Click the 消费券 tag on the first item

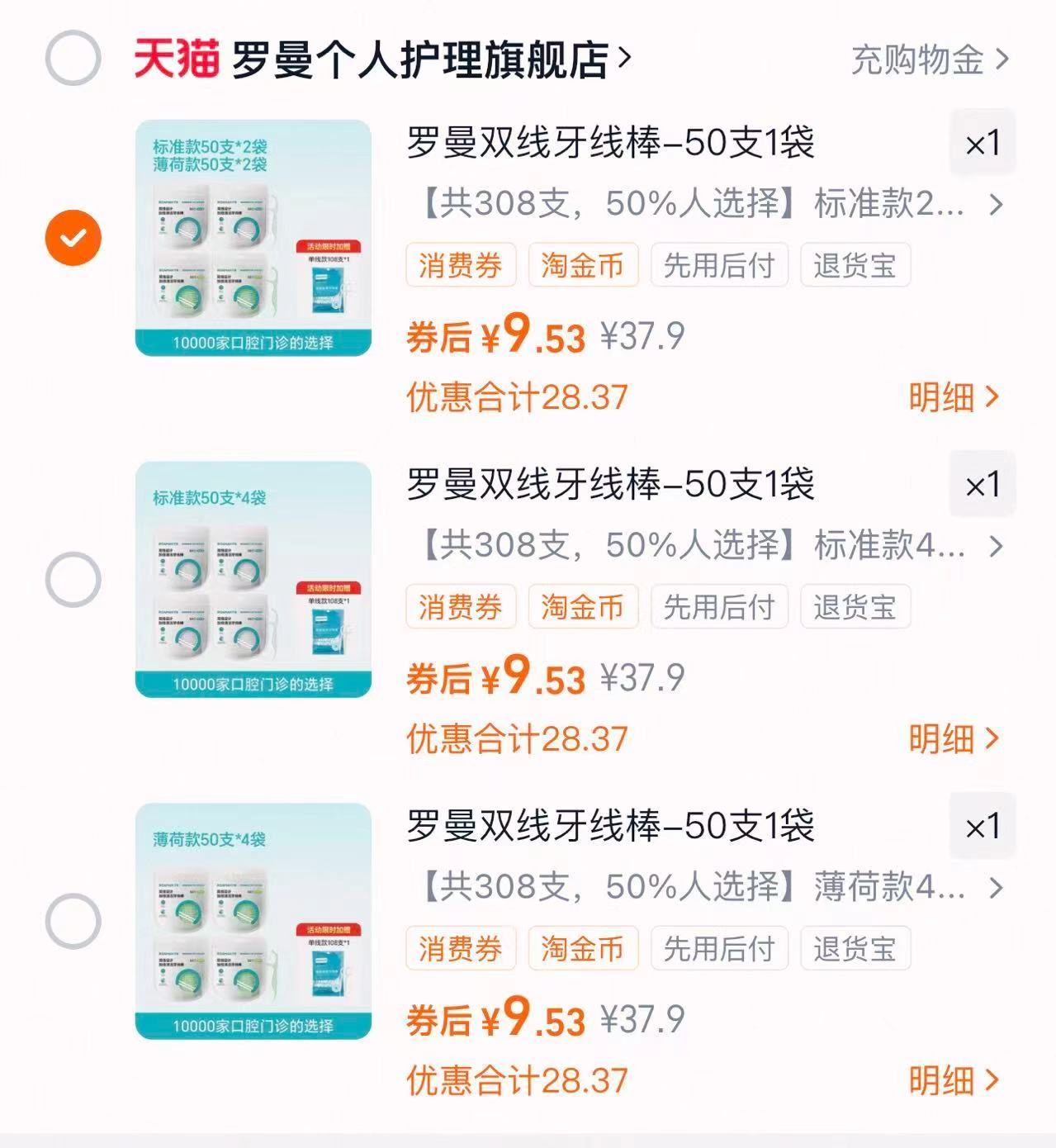460,265
